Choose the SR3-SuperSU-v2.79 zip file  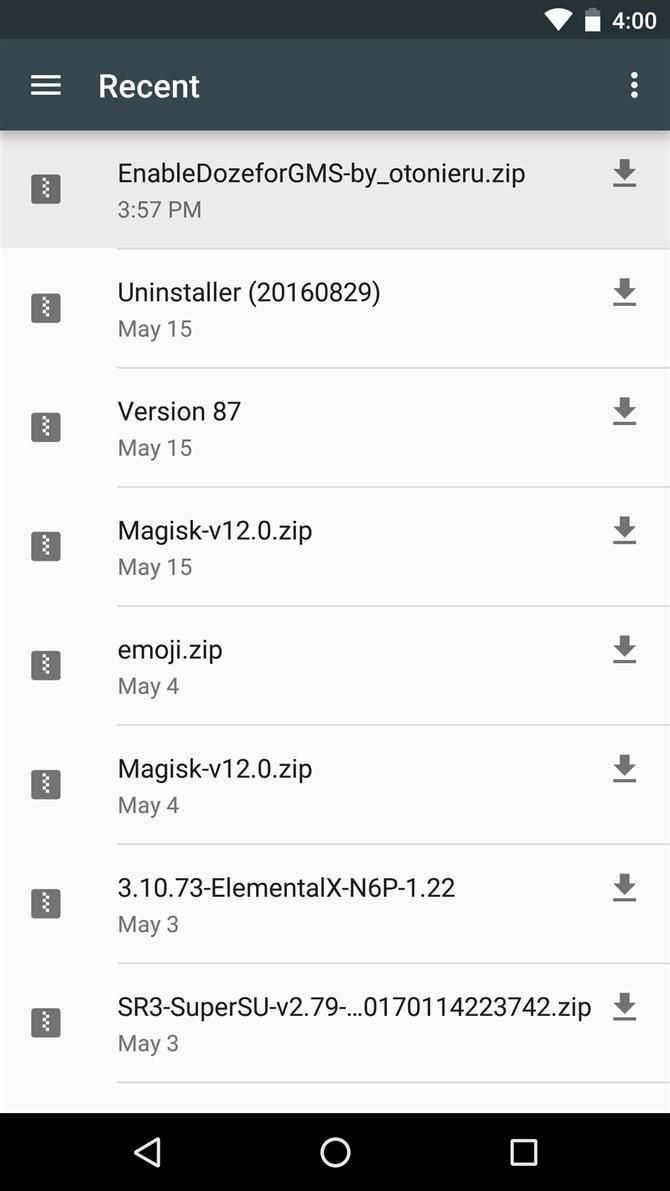(x=354, y=1022)
